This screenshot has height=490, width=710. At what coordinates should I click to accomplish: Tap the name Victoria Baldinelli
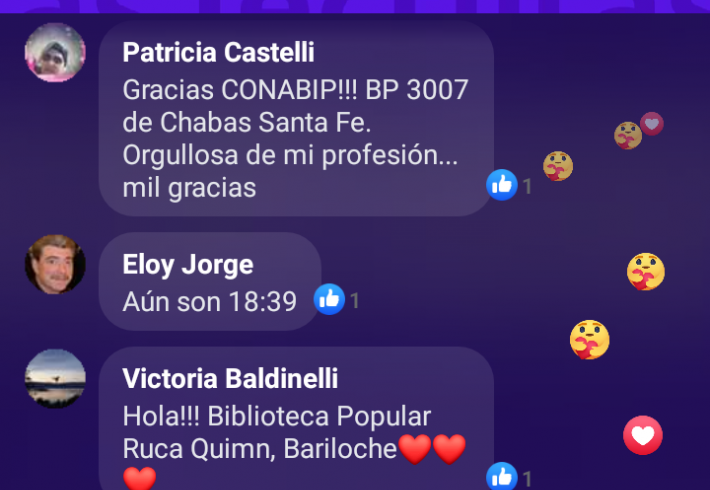[x=230, y=379]
